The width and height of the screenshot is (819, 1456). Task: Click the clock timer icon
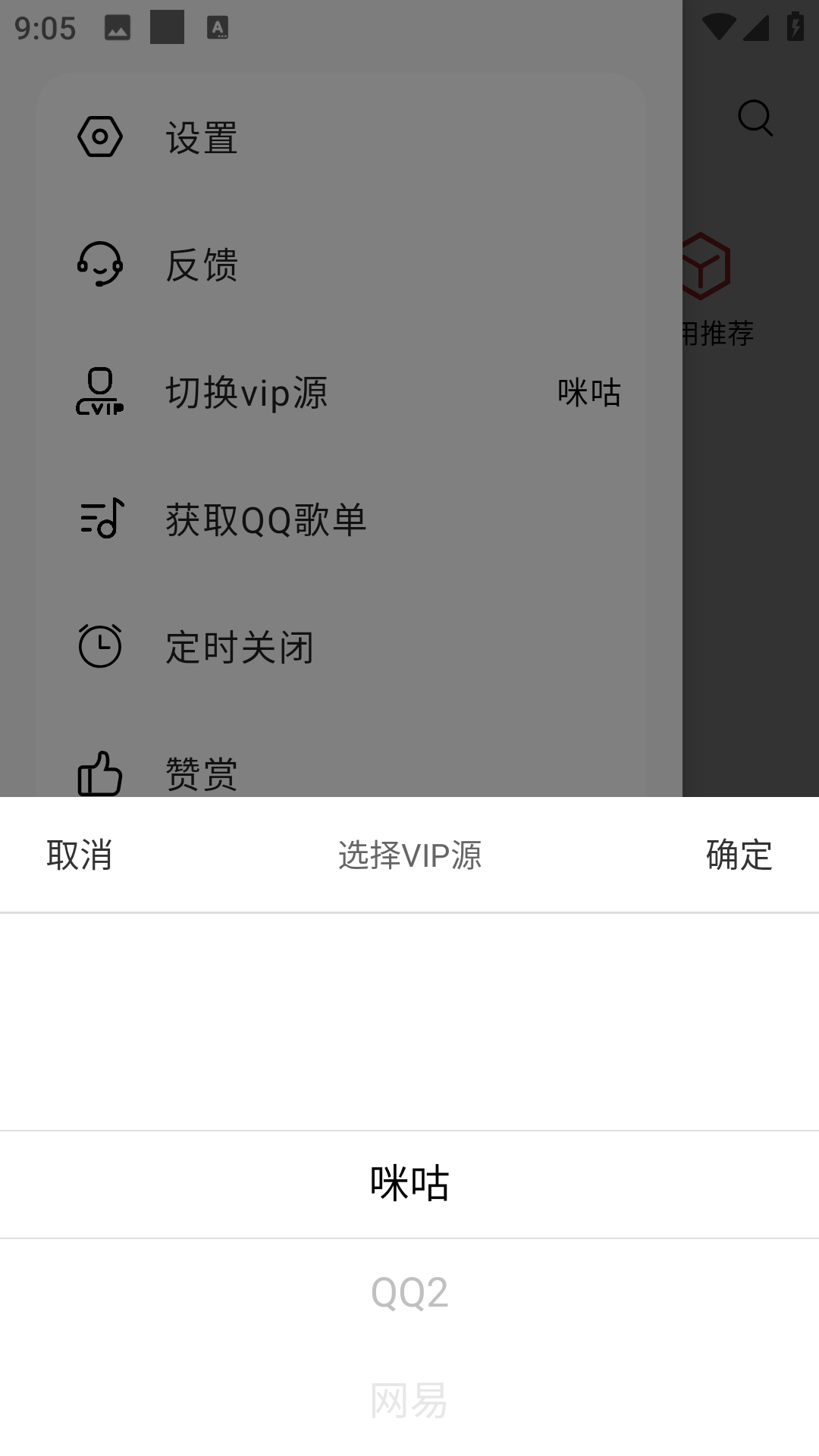point(99,645)
